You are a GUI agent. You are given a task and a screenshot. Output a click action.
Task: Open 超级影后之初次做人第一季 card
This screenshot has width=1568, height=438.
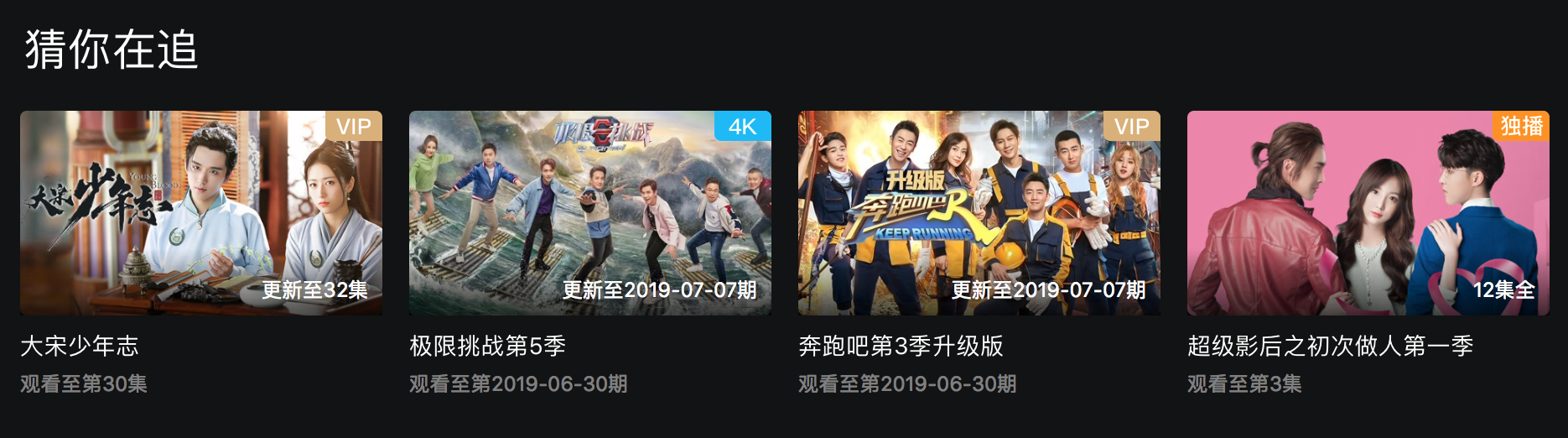pos(1368,213)
